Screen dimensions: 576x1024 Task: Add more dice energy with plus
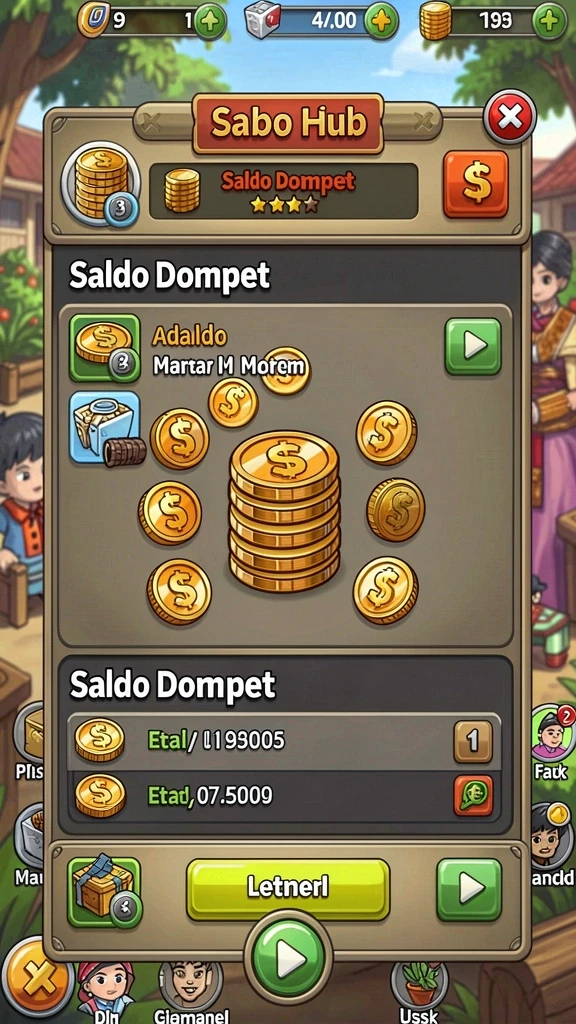(381, 21)
